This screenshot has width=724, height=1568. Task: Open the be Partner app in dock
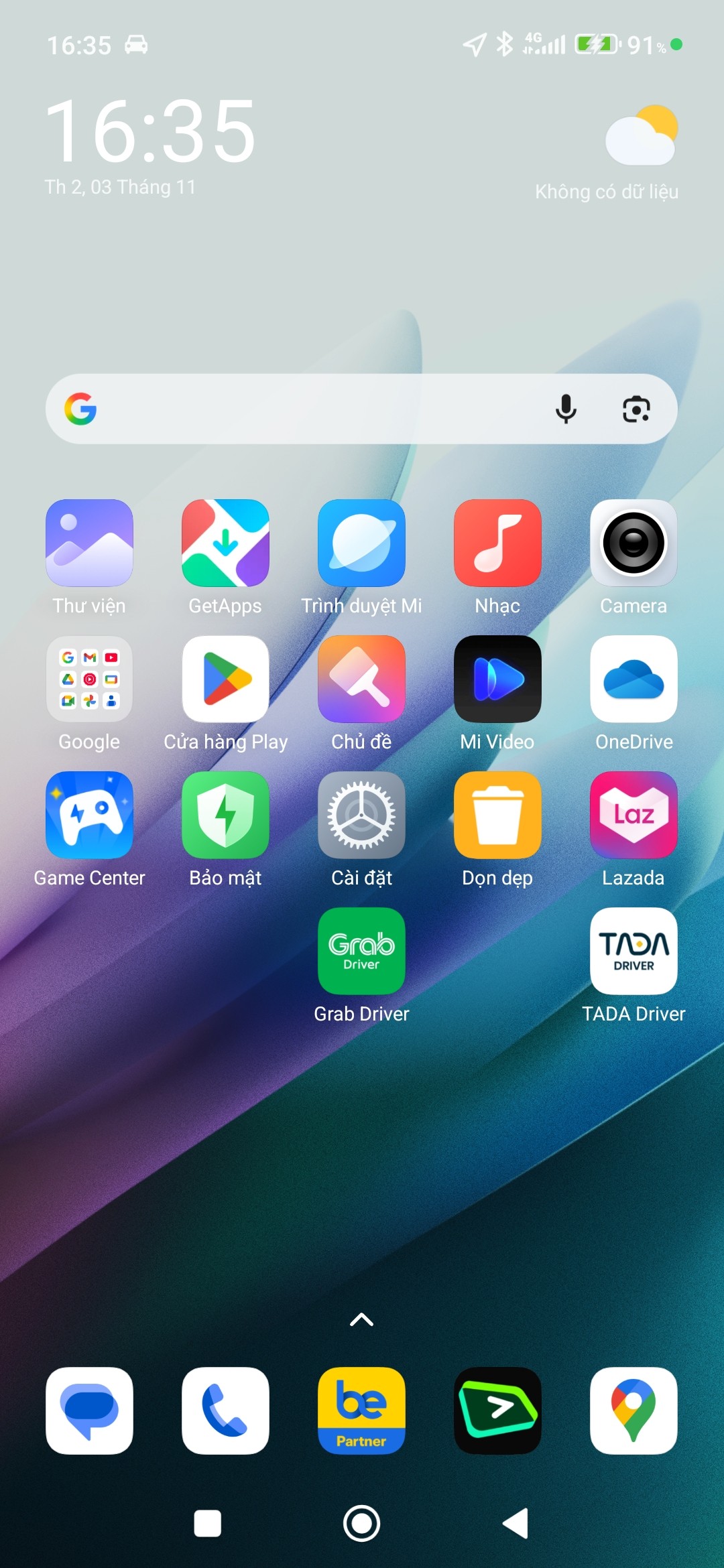pyautogui.click(x=361, y=1411)
